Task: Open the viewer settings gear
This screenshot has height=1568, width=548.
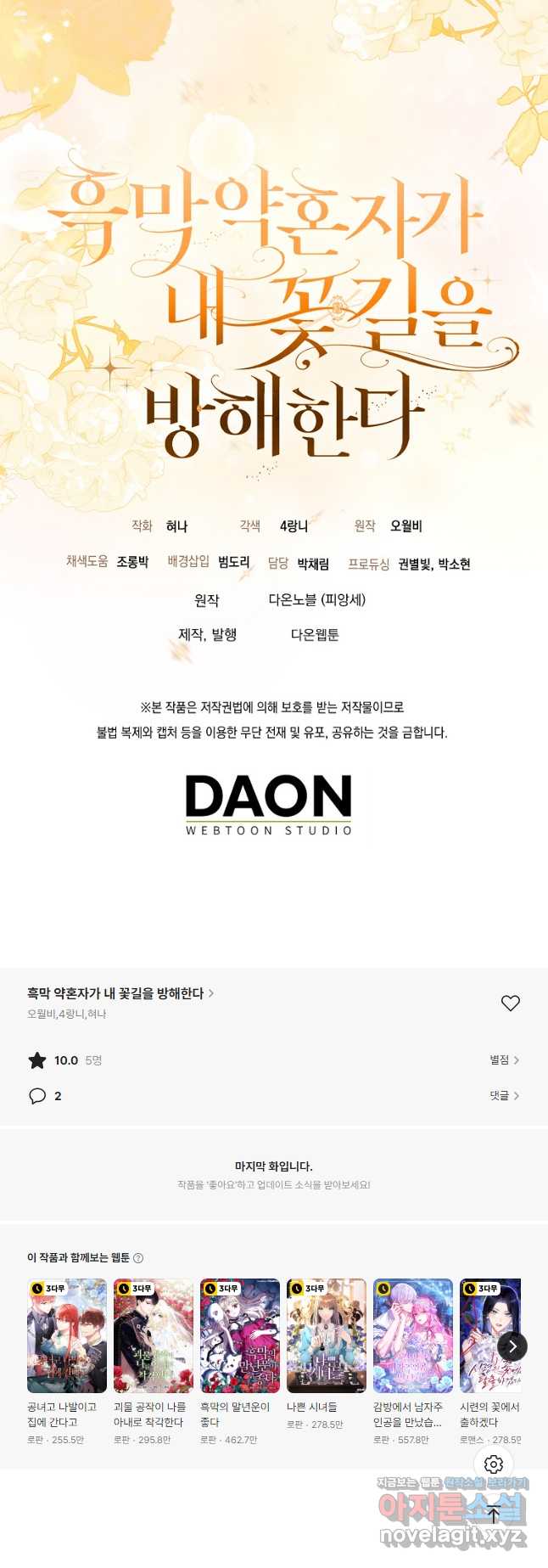Action: (494, 1464)
